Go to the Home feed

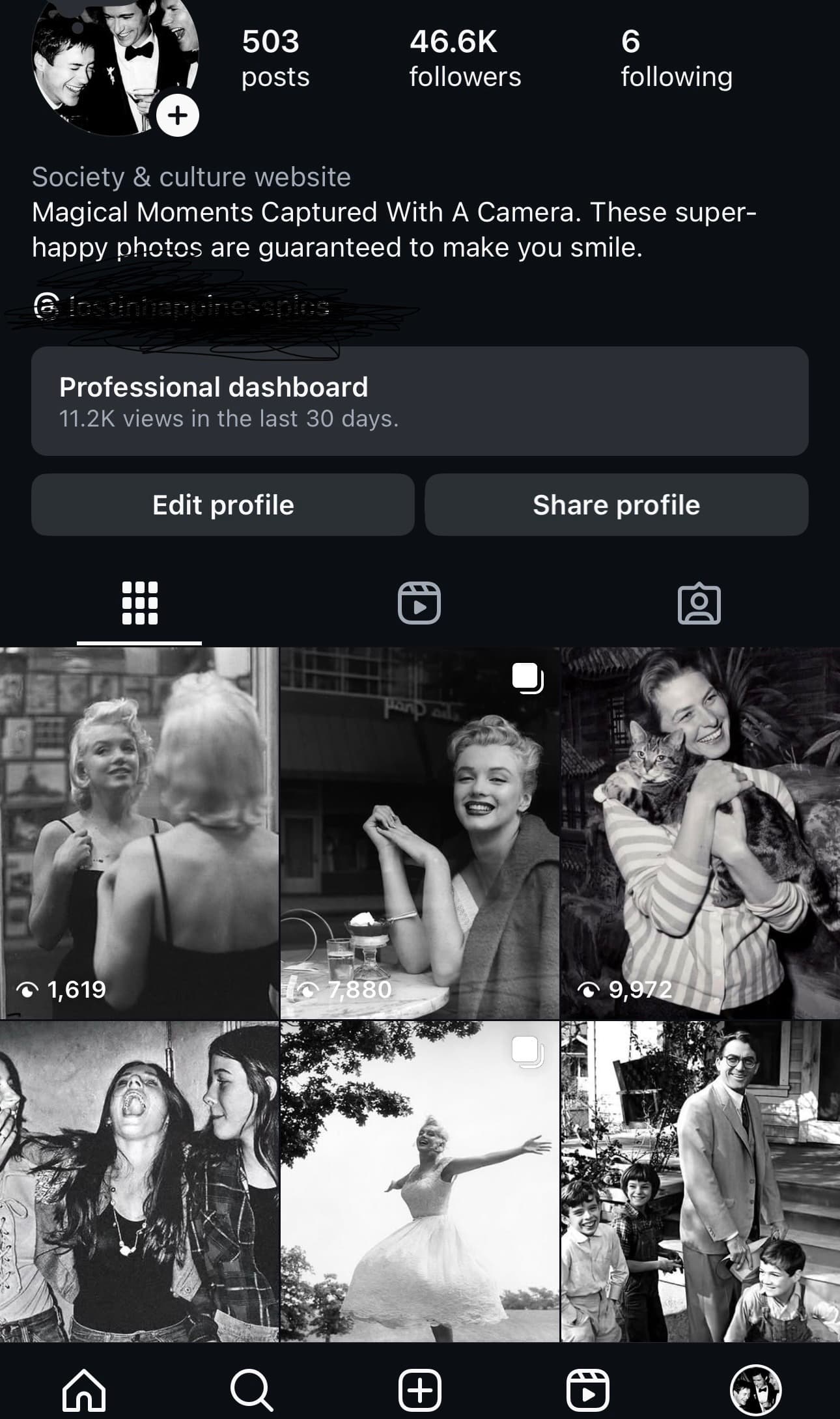[x=84, y=1388]
